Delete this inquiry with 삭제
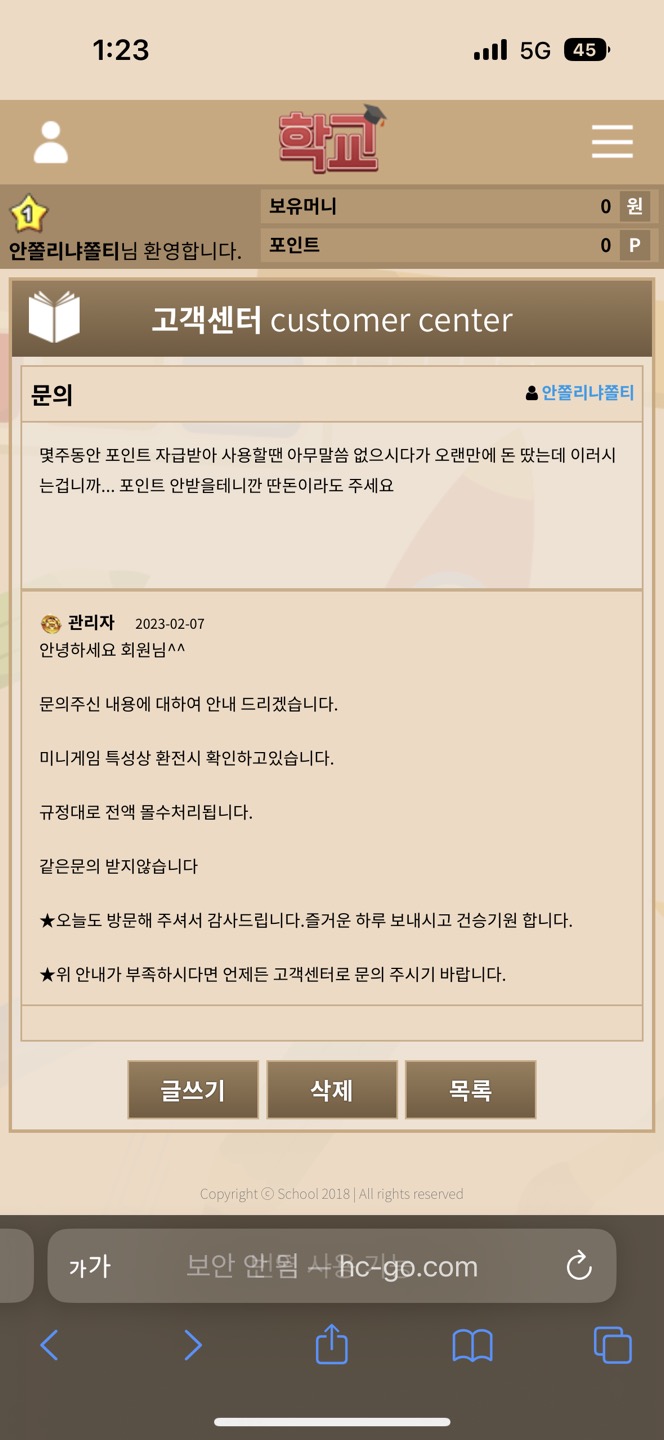 332,1090
